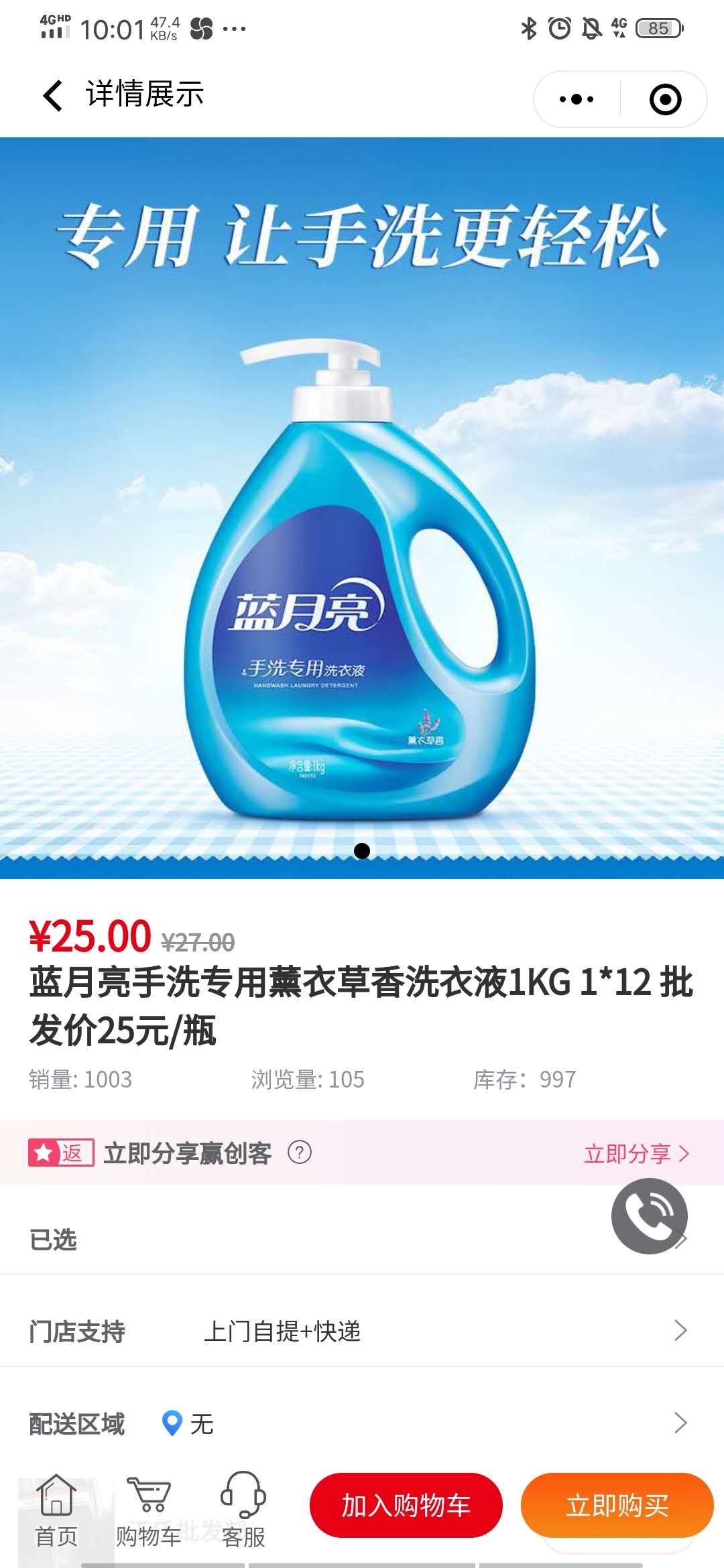Buy now with 立即购买
Viewport: 724px width, 1568px height.
617,1506
